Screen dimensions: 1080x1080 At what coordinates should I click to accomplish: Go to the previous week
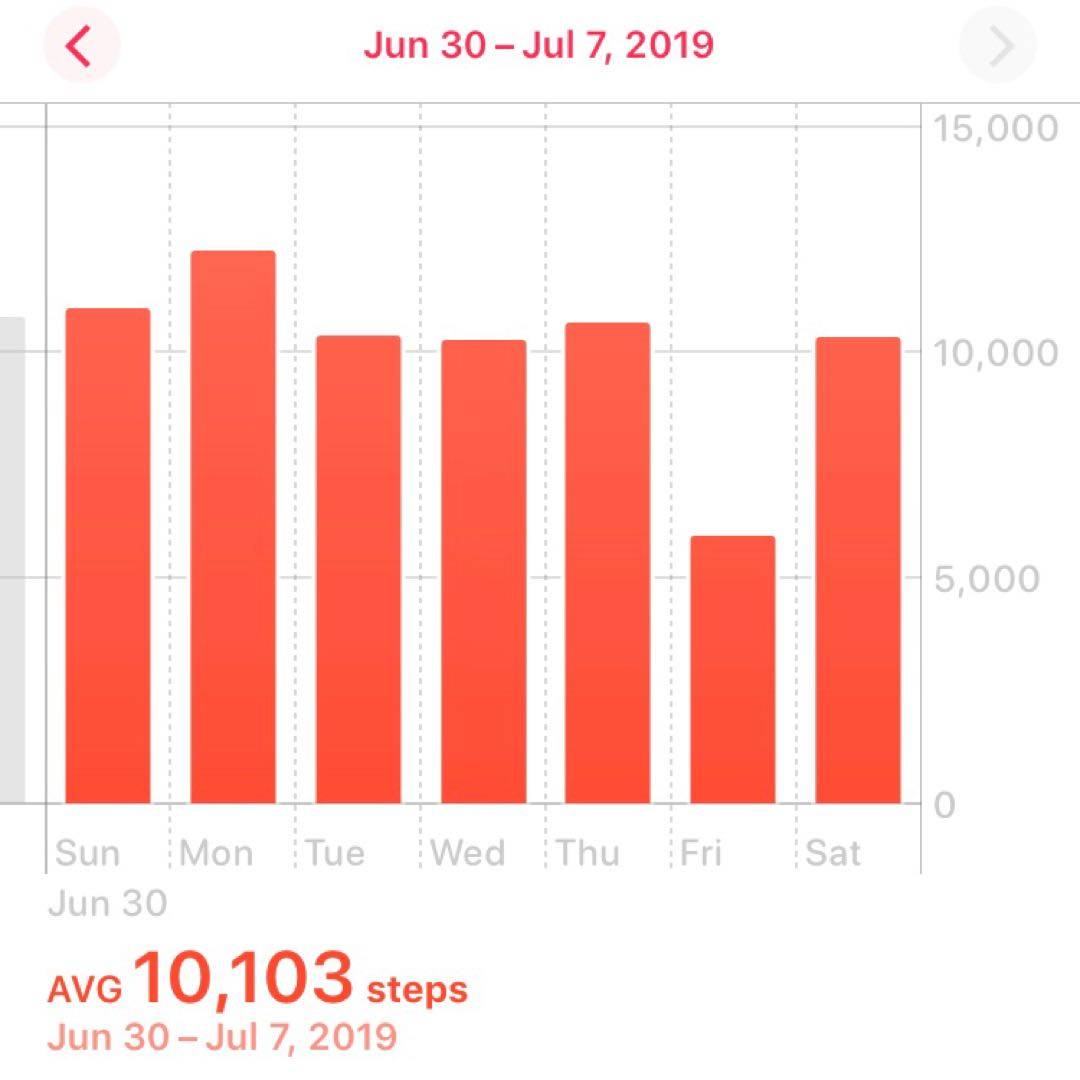point(80,46)
